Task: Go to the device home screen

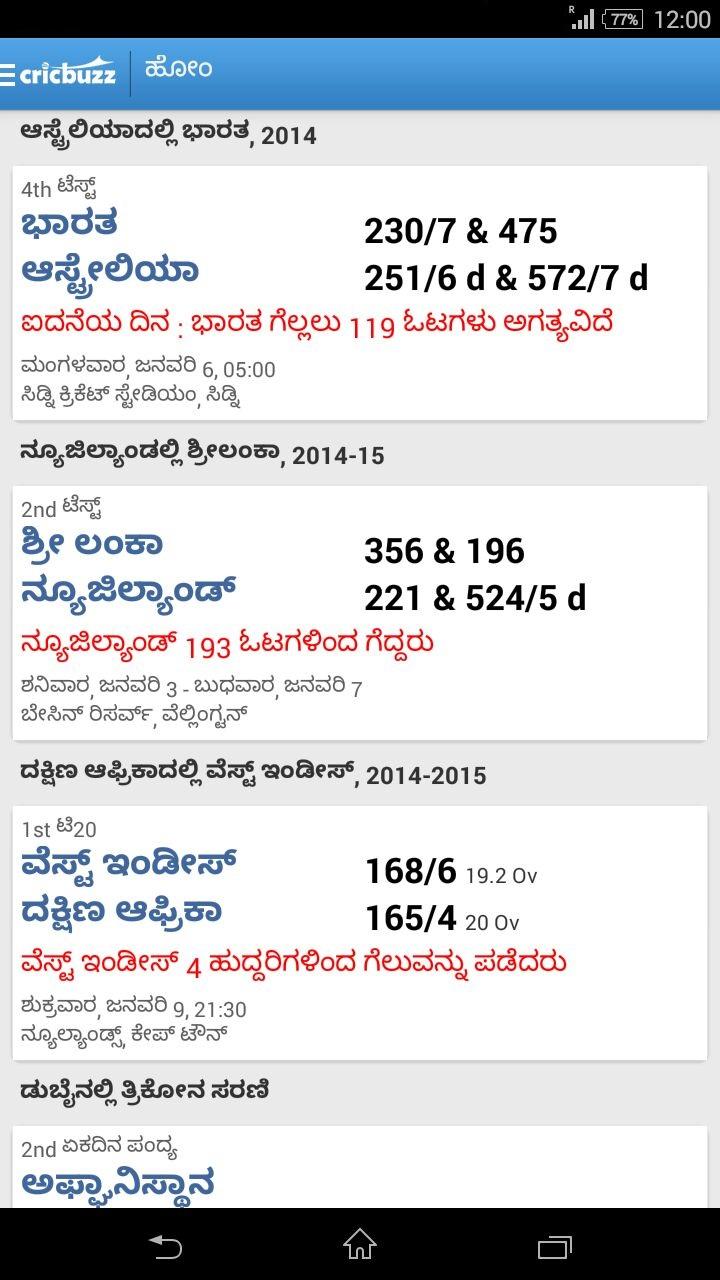Action: tap(360, 1245)
